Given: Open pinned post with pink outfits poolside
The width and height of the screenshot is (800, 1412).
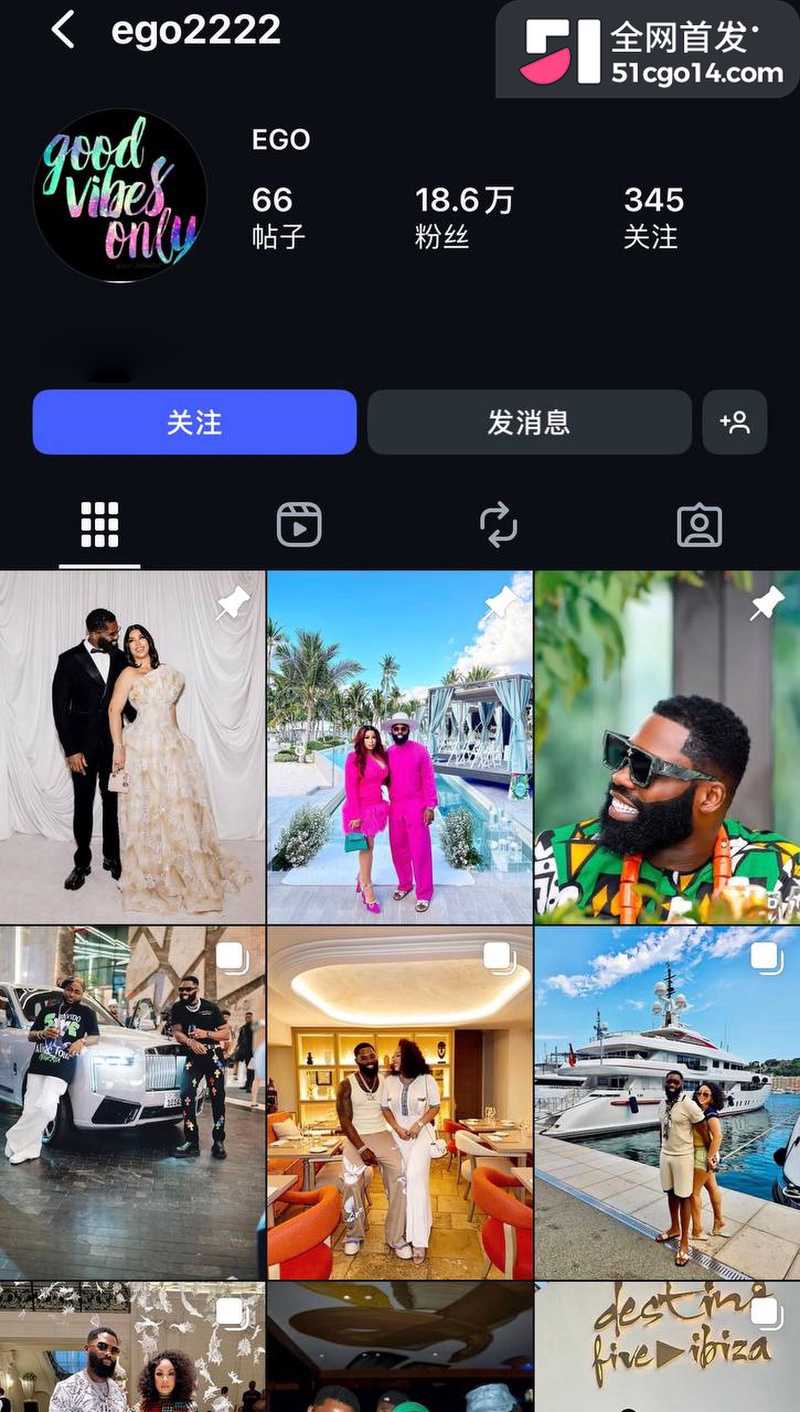Looking at the screenshot, I should 400,747.
